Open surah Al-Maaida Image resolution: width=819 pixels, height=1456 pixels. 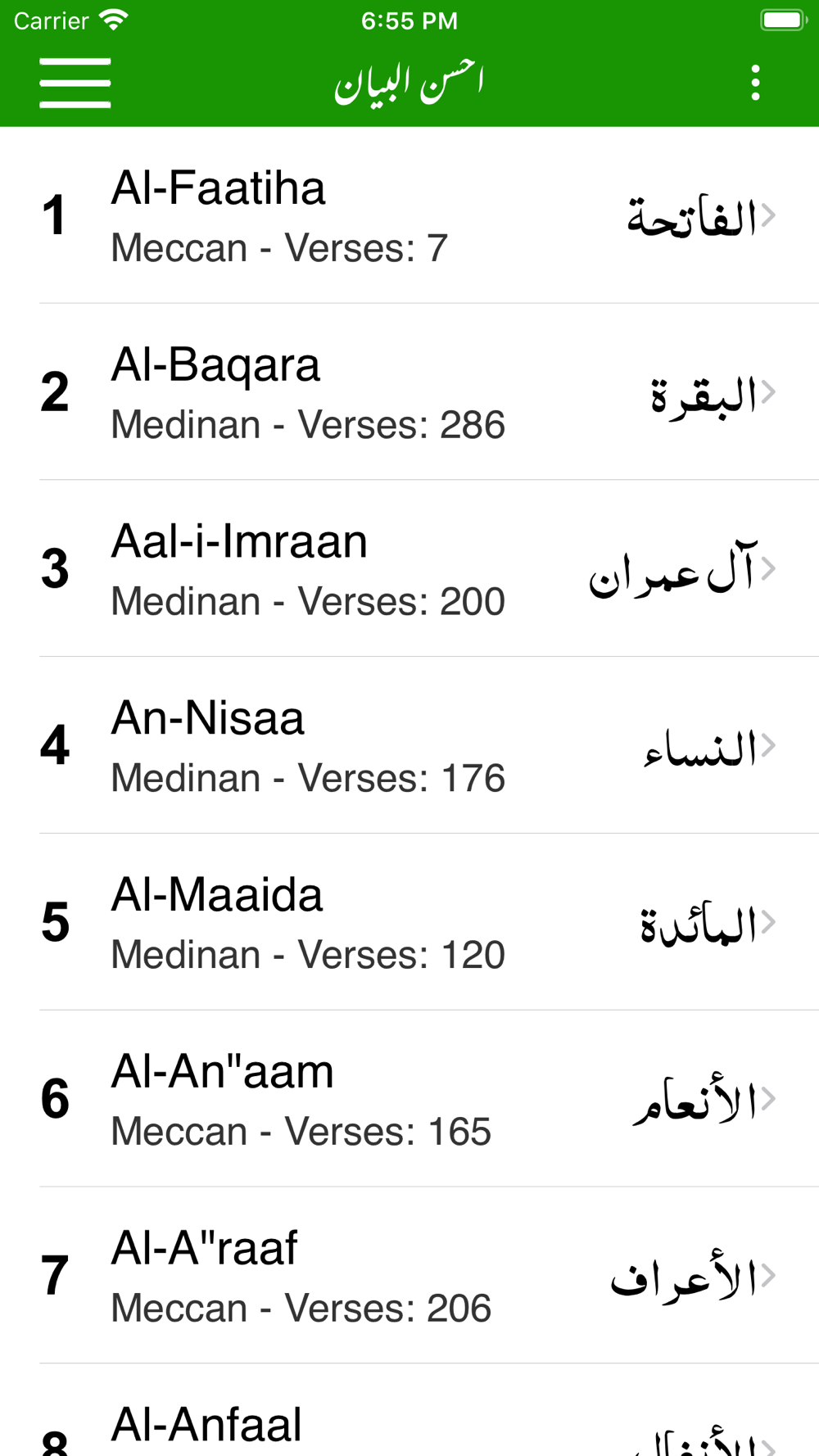pyautogui.click(x=409, y=923)
